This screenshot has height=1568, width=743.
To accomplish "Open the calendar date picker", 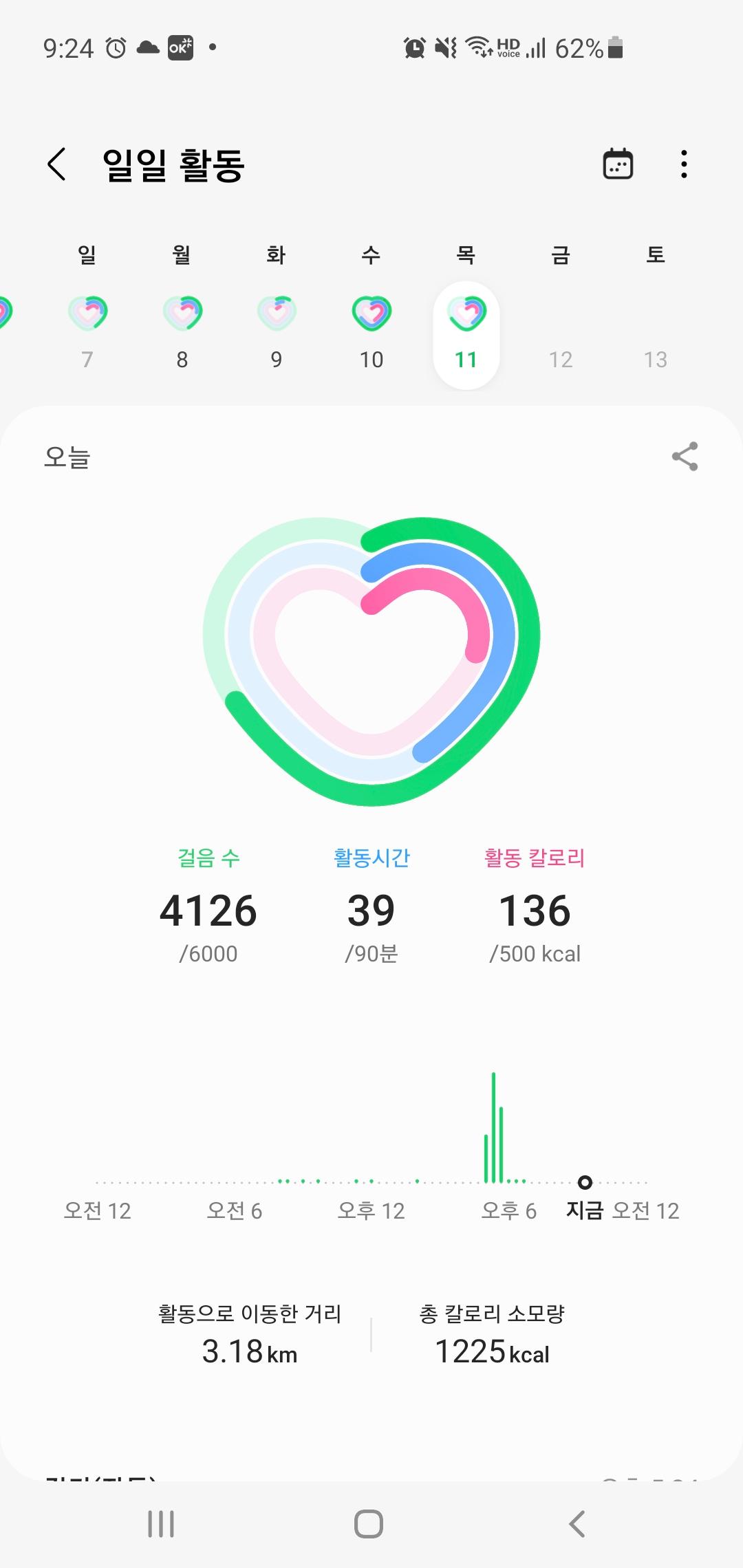I will (618, 164).
